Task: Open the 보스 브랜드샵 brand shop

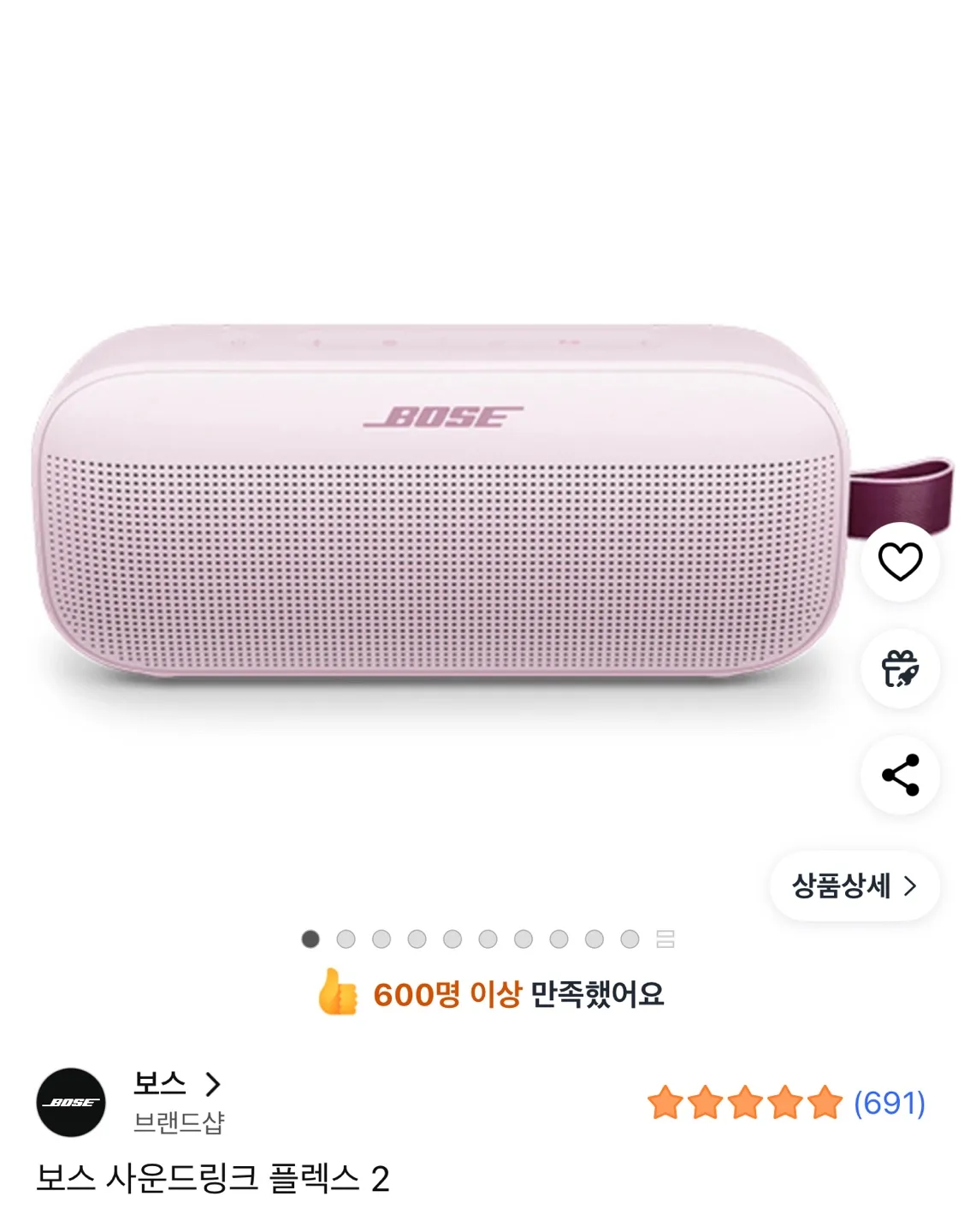Action: pyautogui.click(x=175, y=1101)
